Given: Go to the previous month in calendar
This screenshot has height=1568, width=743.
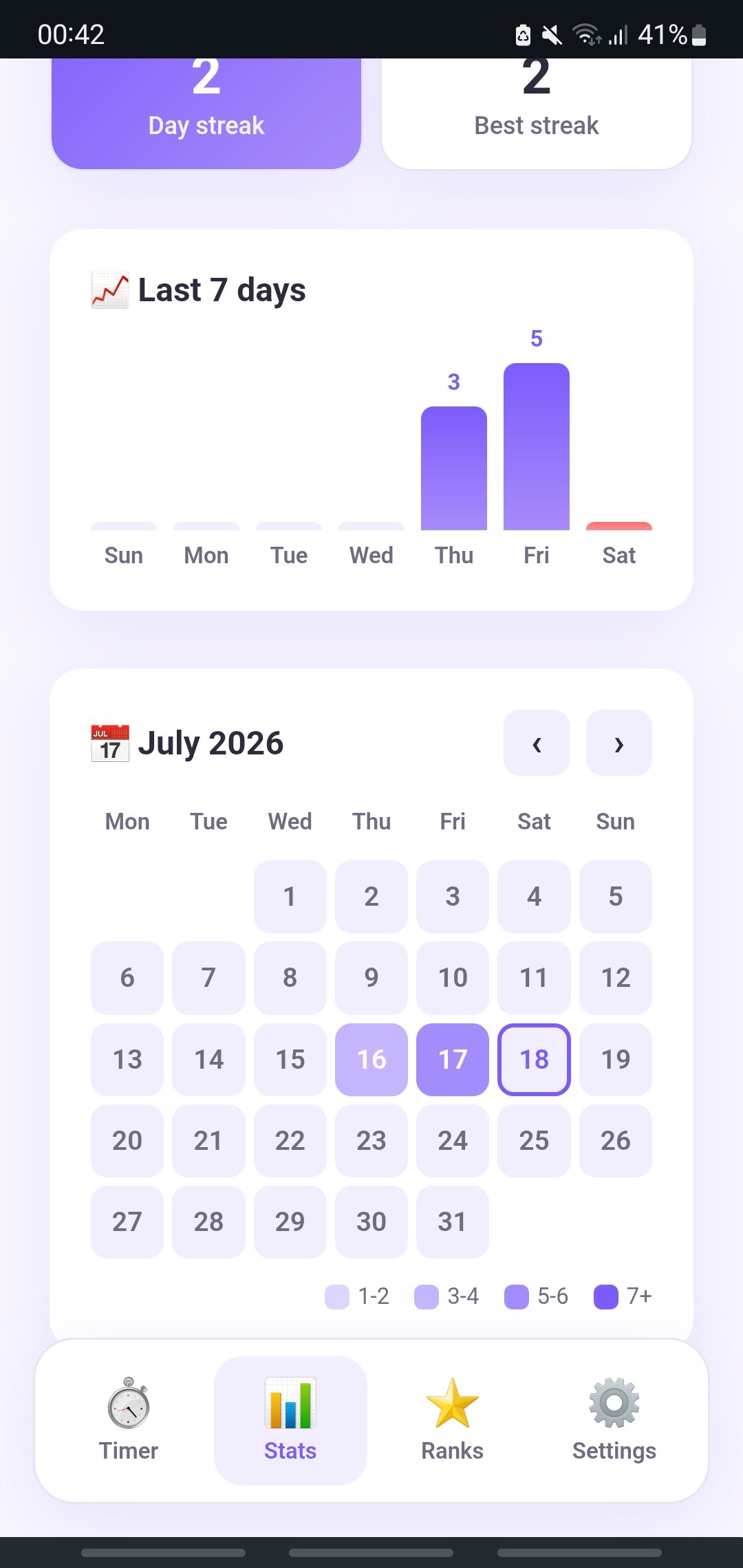Looking at the screenshot, I should pos(536,743).
